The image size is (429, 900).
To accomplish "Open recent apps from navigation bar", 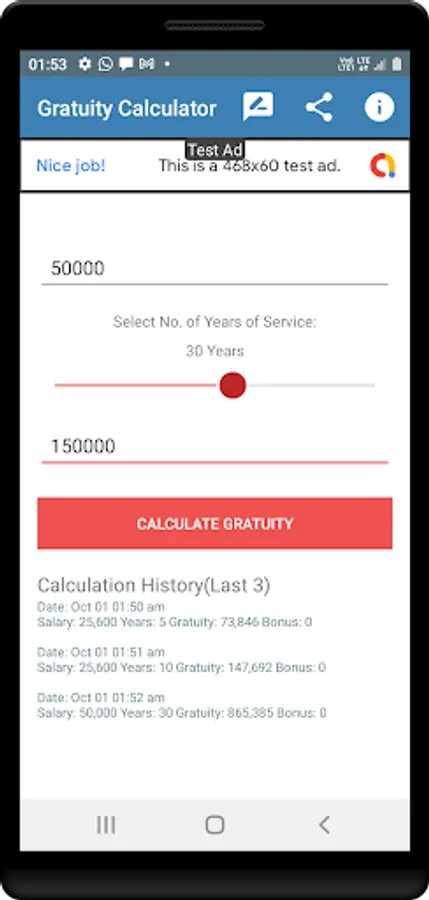I will [x=106, y=825].
